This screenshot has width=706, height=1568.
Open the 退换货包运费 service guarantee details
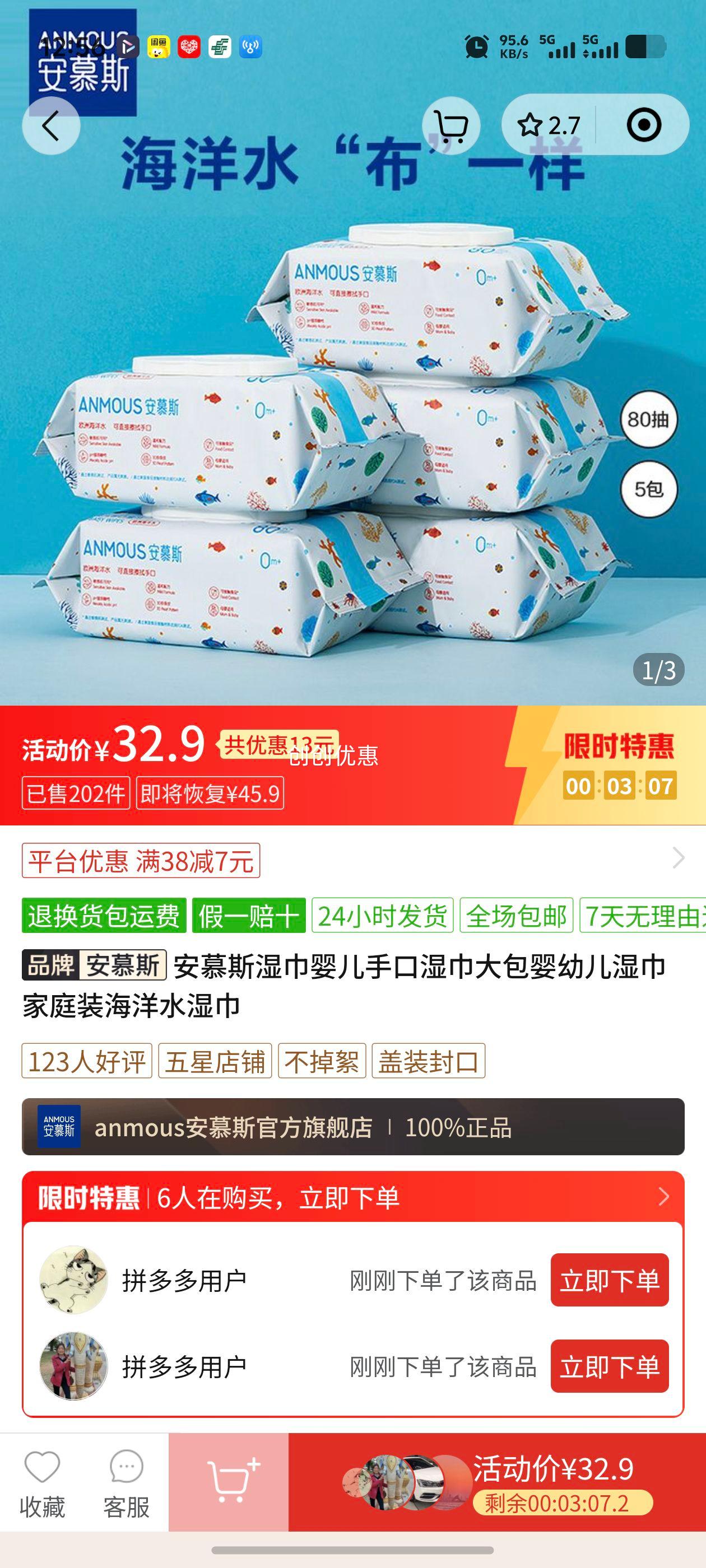point(104,916)
